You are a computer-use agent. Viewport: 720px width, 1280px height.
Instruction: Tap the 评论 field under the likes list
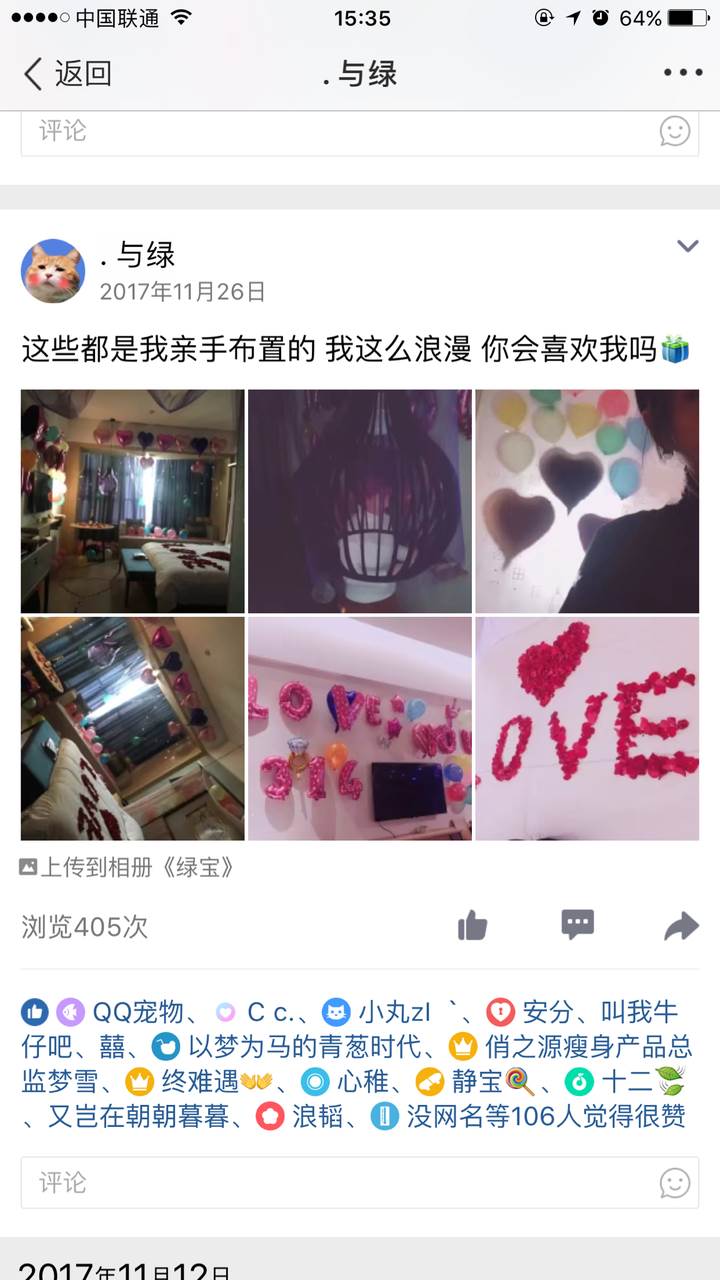[x=330, y=1183]
